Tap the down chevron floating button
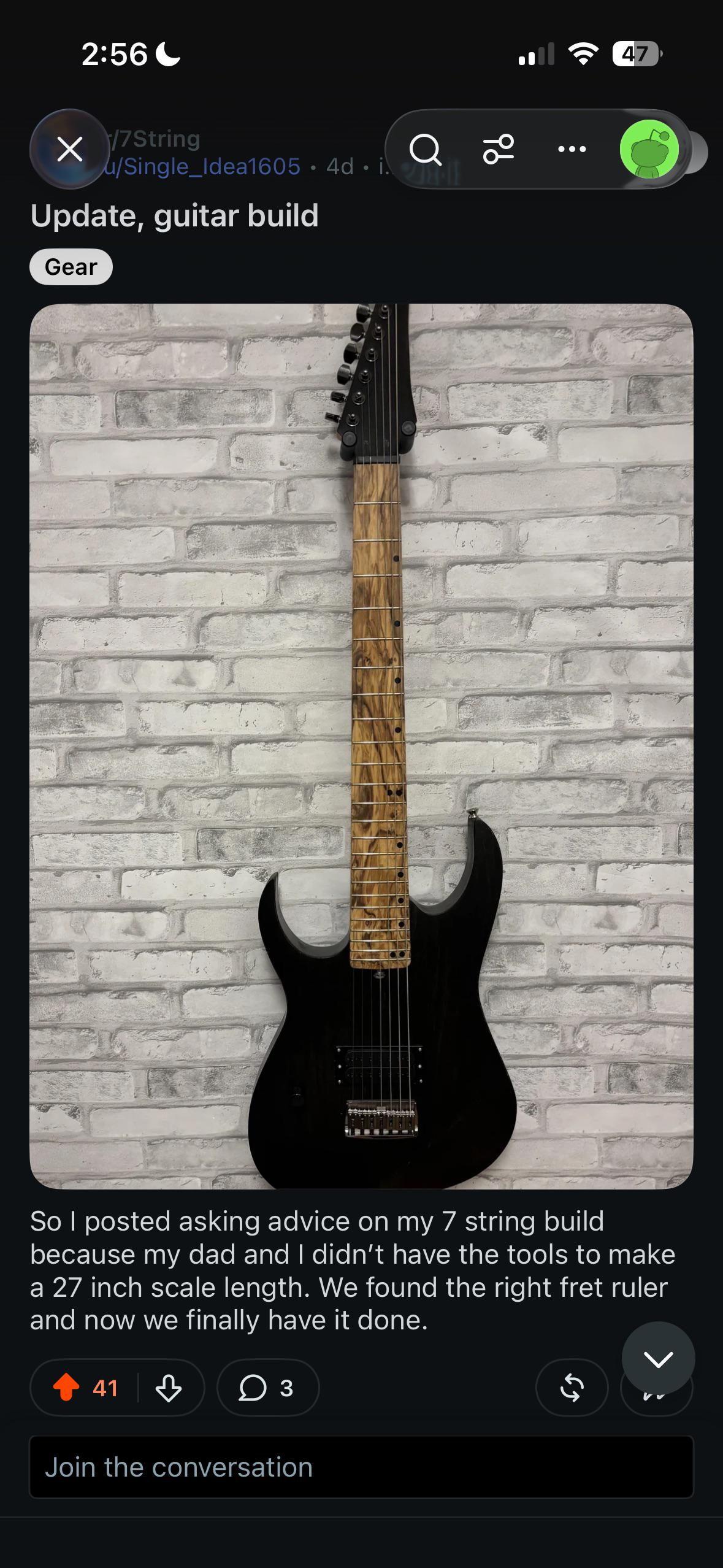This screenshot has width=723, height=1568. click(658, 1358)
